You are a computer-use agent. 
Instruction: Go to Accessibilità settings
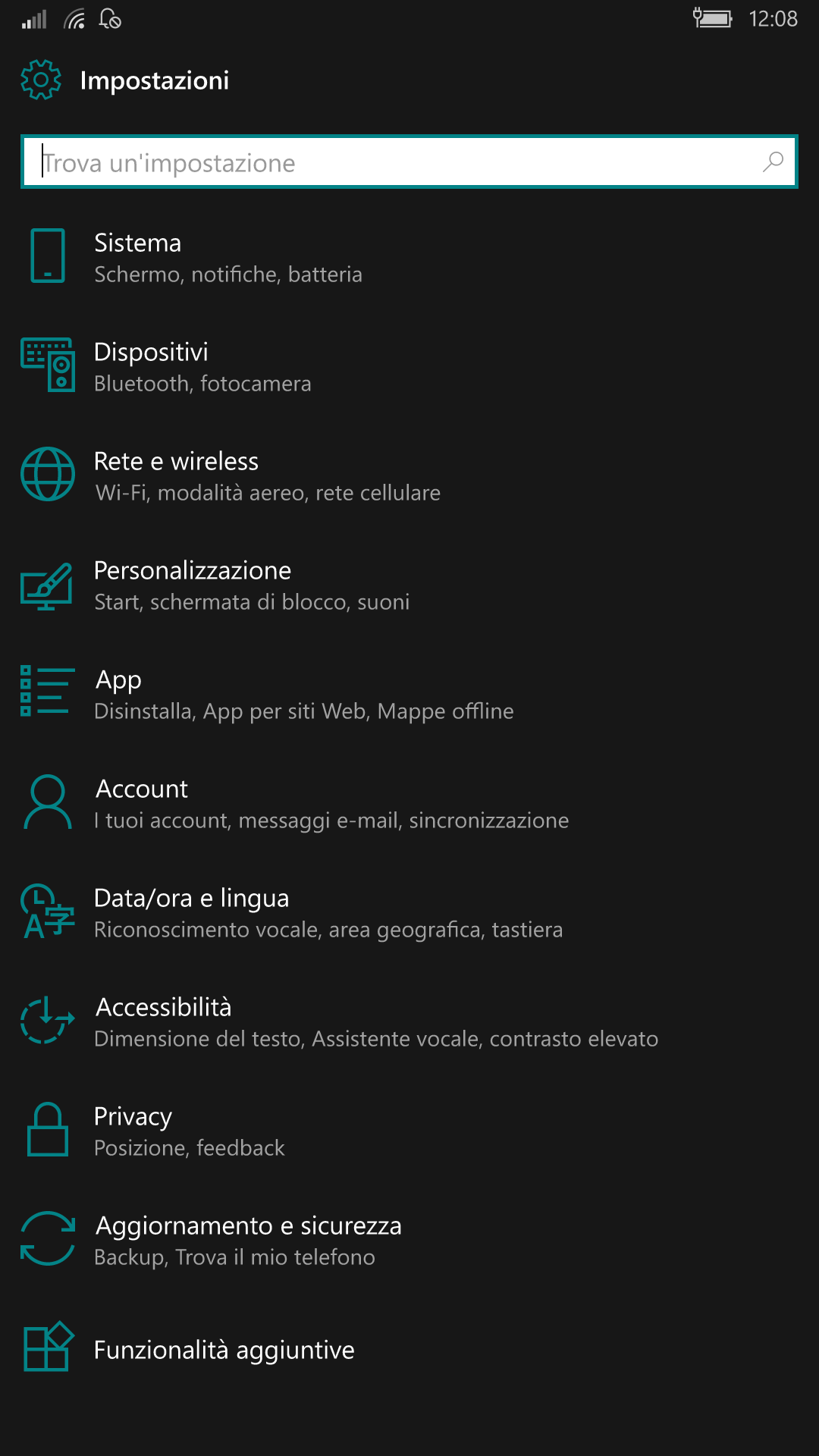[x=409, y=1021]
